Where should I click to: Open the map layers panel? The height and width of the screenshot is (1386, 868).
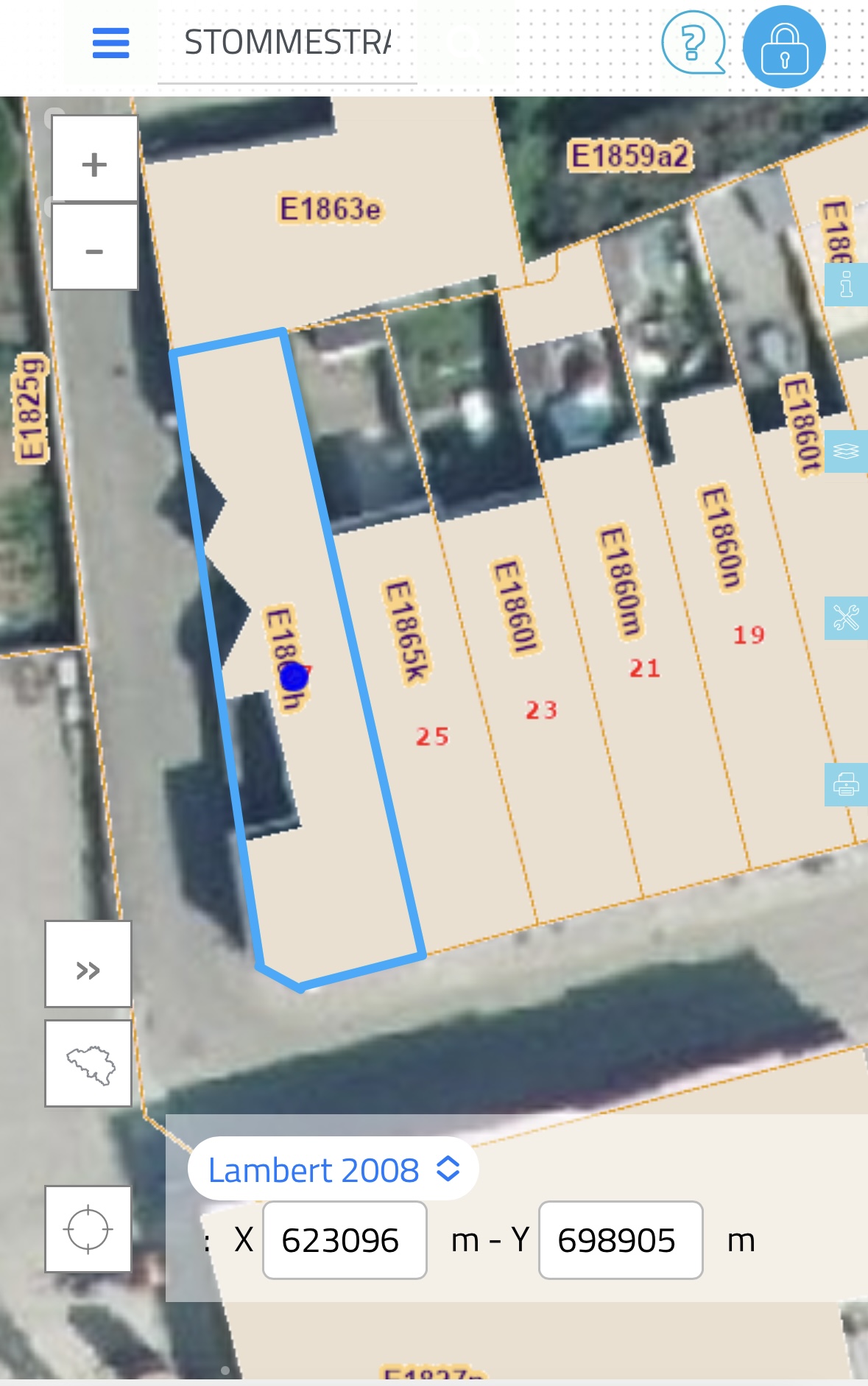pyautogui.click(x=846, y=451)
